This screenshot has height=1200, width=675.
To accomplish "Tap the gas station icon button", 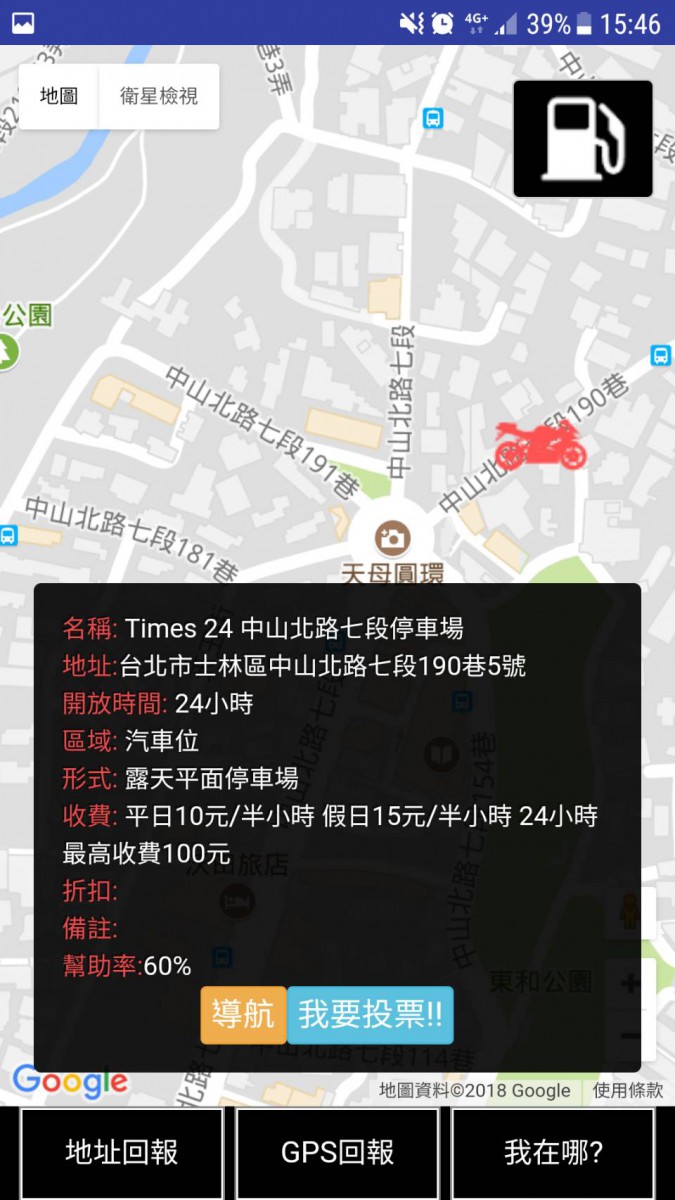I will coord(583,139).
